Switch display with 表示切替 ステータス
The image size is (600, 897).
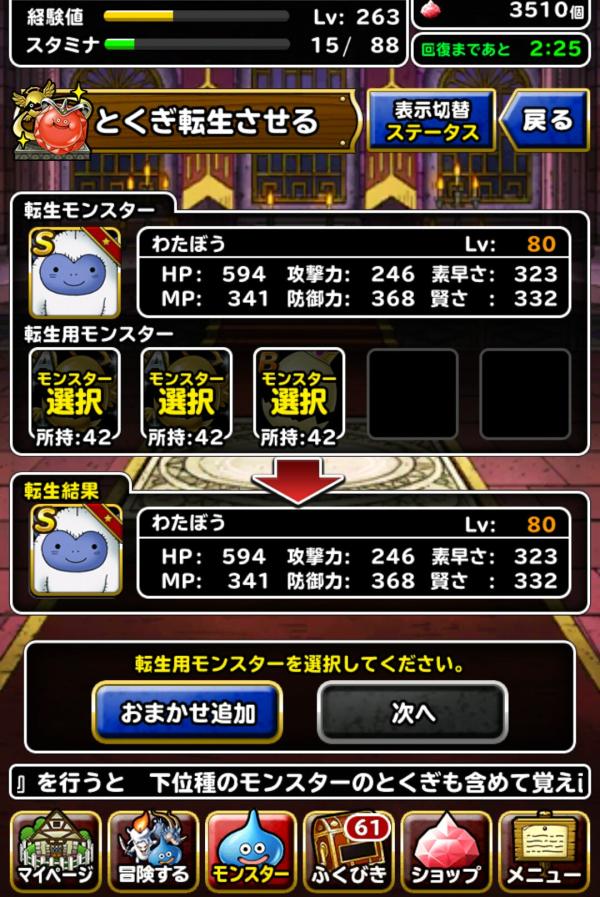430,121
